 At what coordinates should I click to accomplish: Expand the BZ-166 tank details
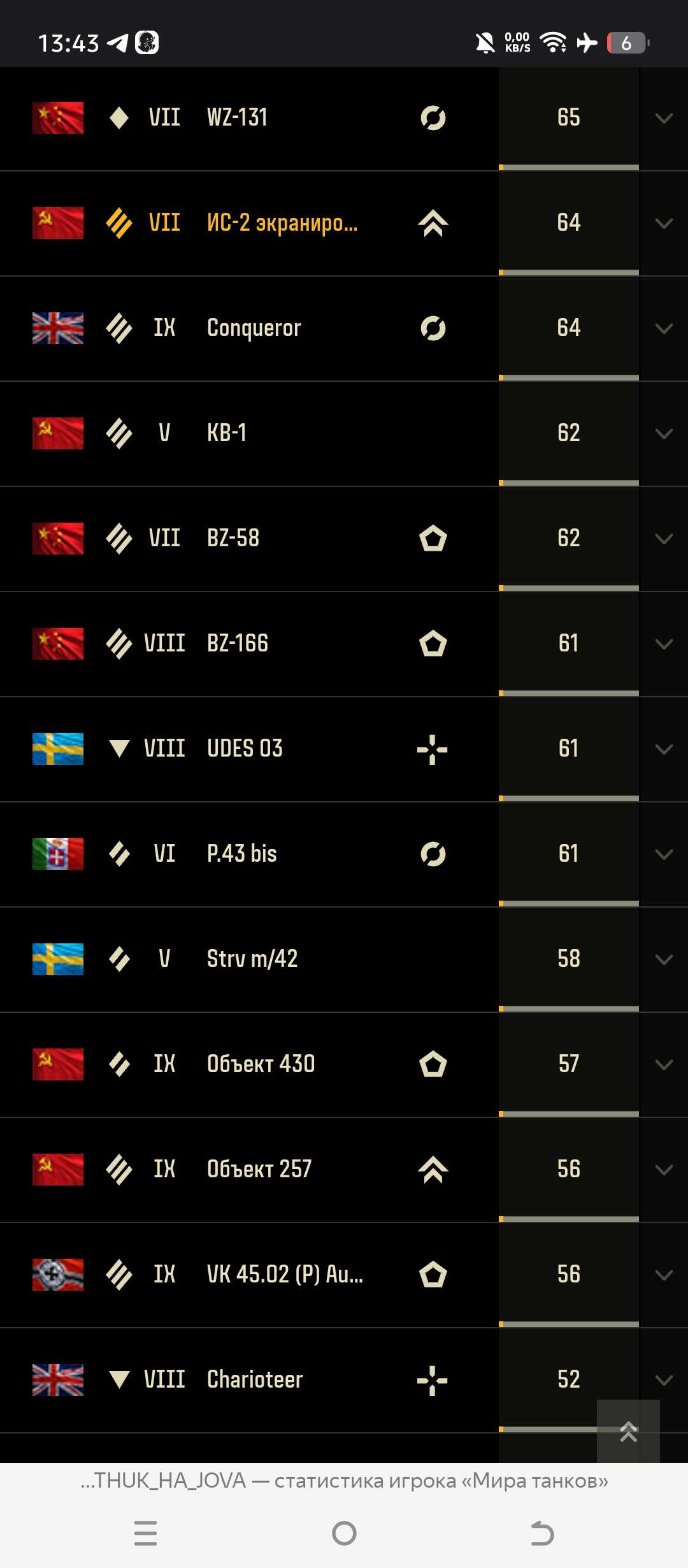[663, 644]
